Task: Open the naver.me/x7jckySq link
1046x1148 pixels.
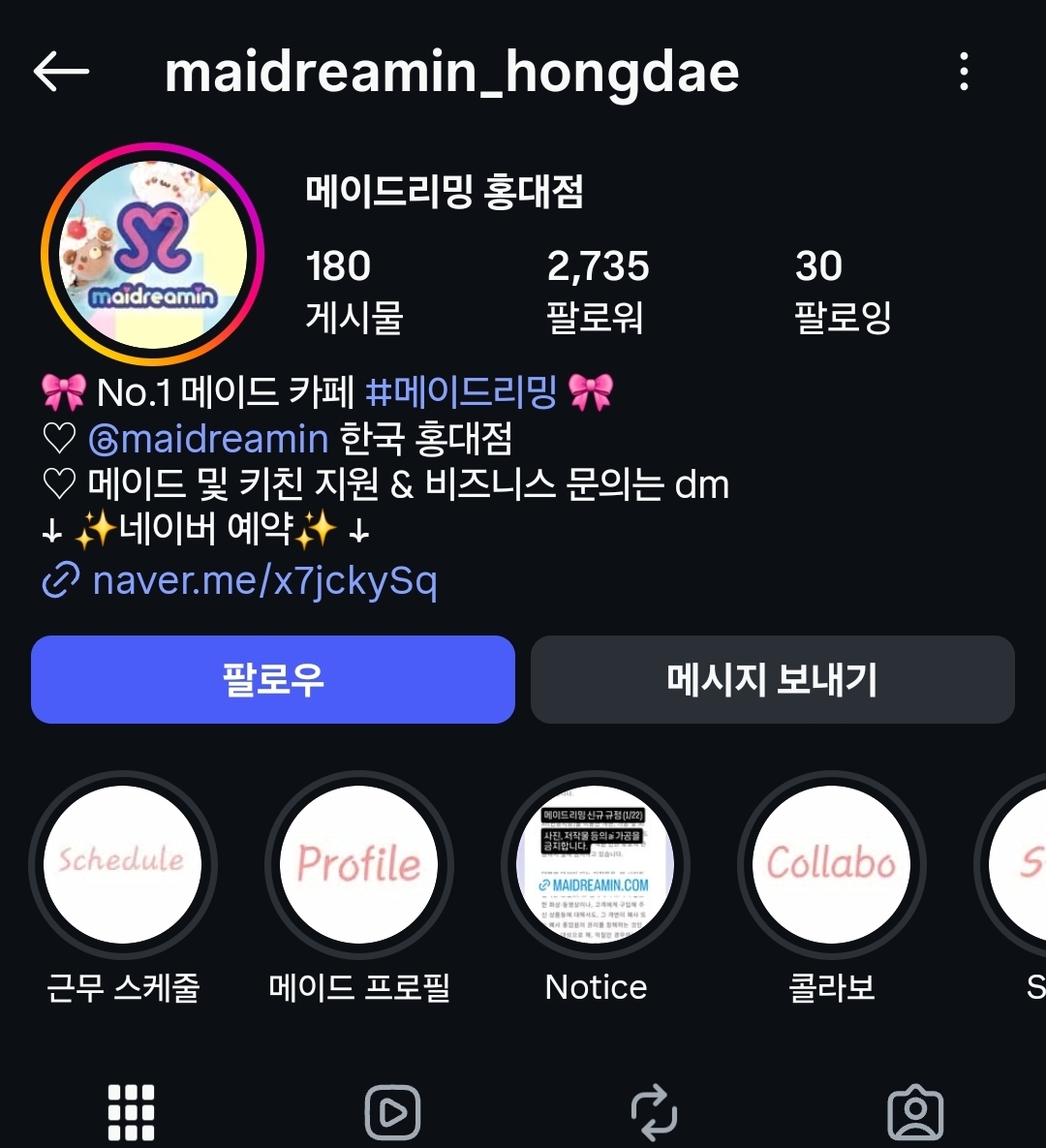Action: pyautogui.click(x=263, y=580)
